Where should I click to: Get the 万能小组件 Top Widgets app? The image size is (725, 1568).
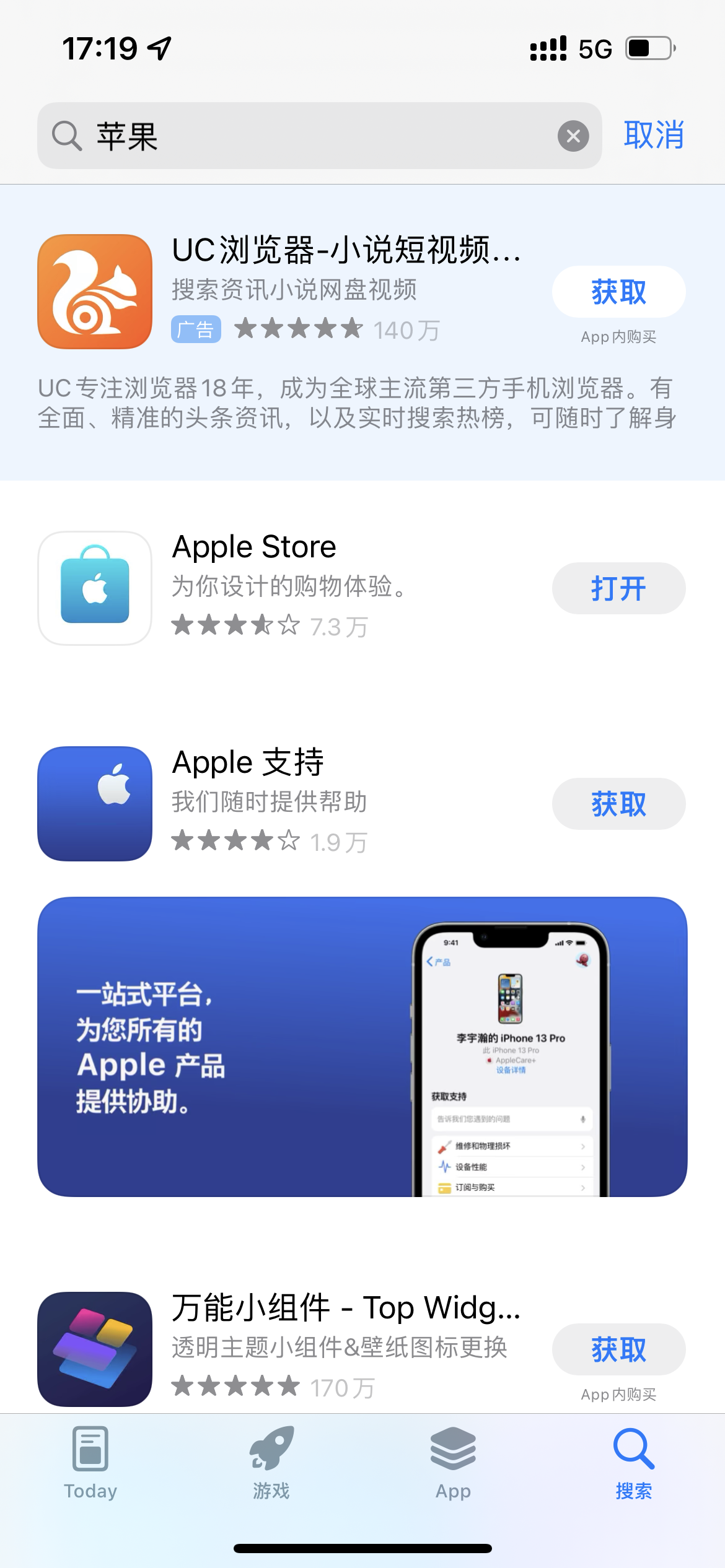[x=618, y=1349]
